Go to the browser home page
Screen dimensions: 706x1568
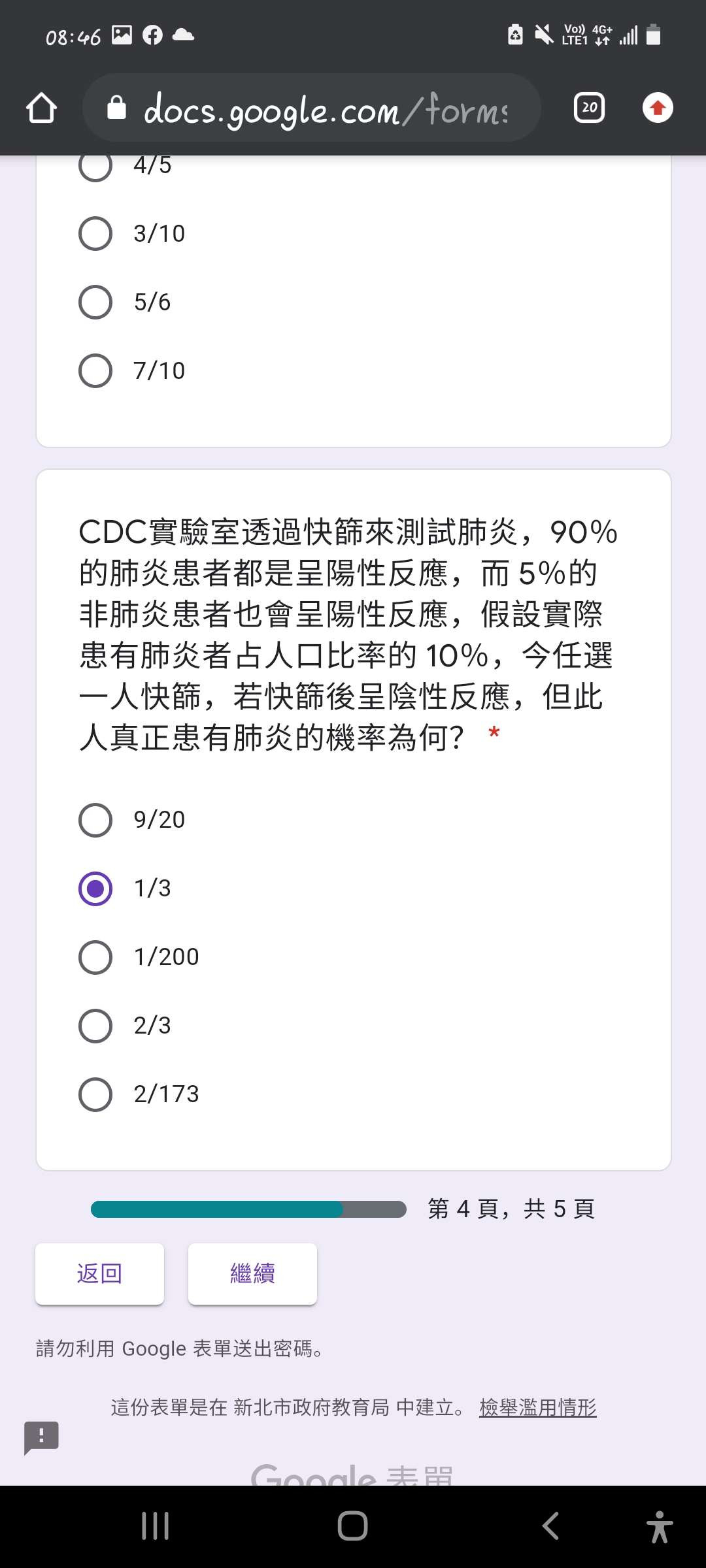41,108
